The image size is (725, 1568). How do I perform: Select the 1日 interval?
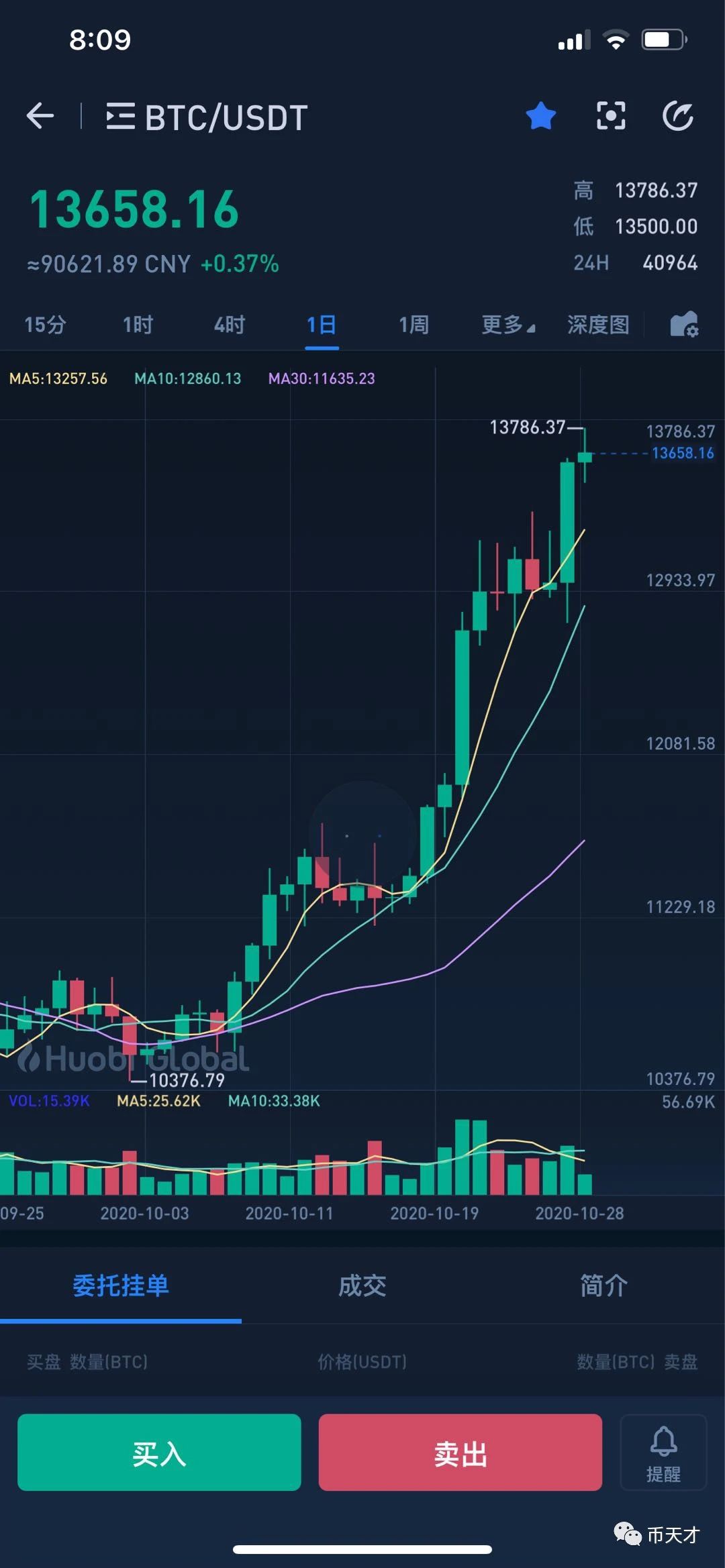(x=322, y=325)
